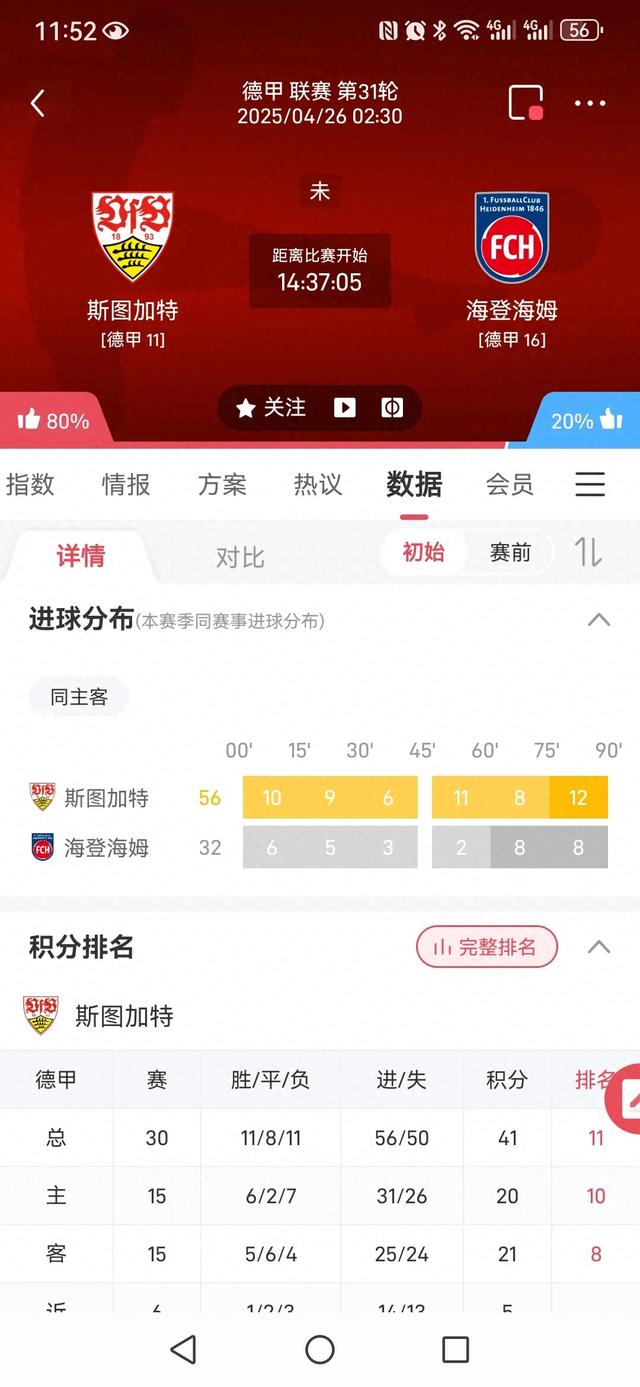640x1387 pixels.
Task: Start the screen recording icon
Action: coord(525,103)
